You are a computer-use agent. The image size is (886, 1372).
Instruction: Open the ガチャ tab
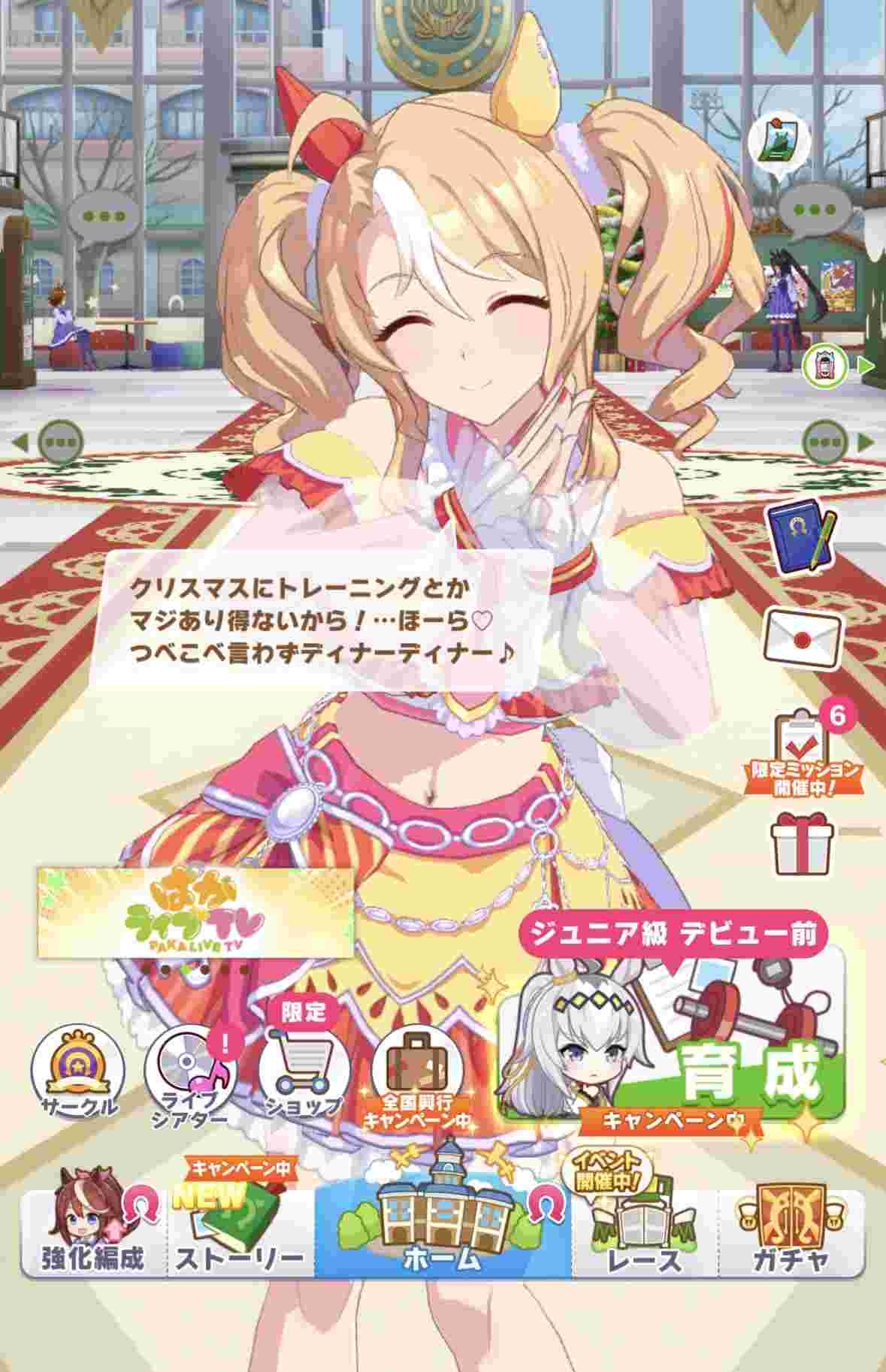[x=791, y=1229]
